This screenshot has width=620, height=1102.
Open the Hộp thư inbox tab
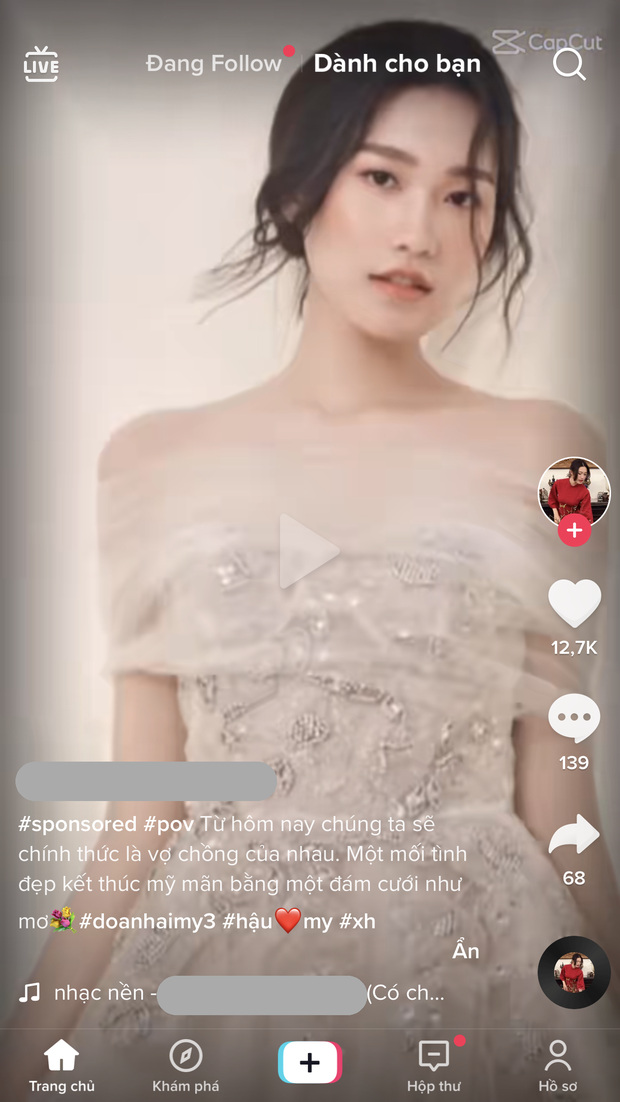[433, 1065]
